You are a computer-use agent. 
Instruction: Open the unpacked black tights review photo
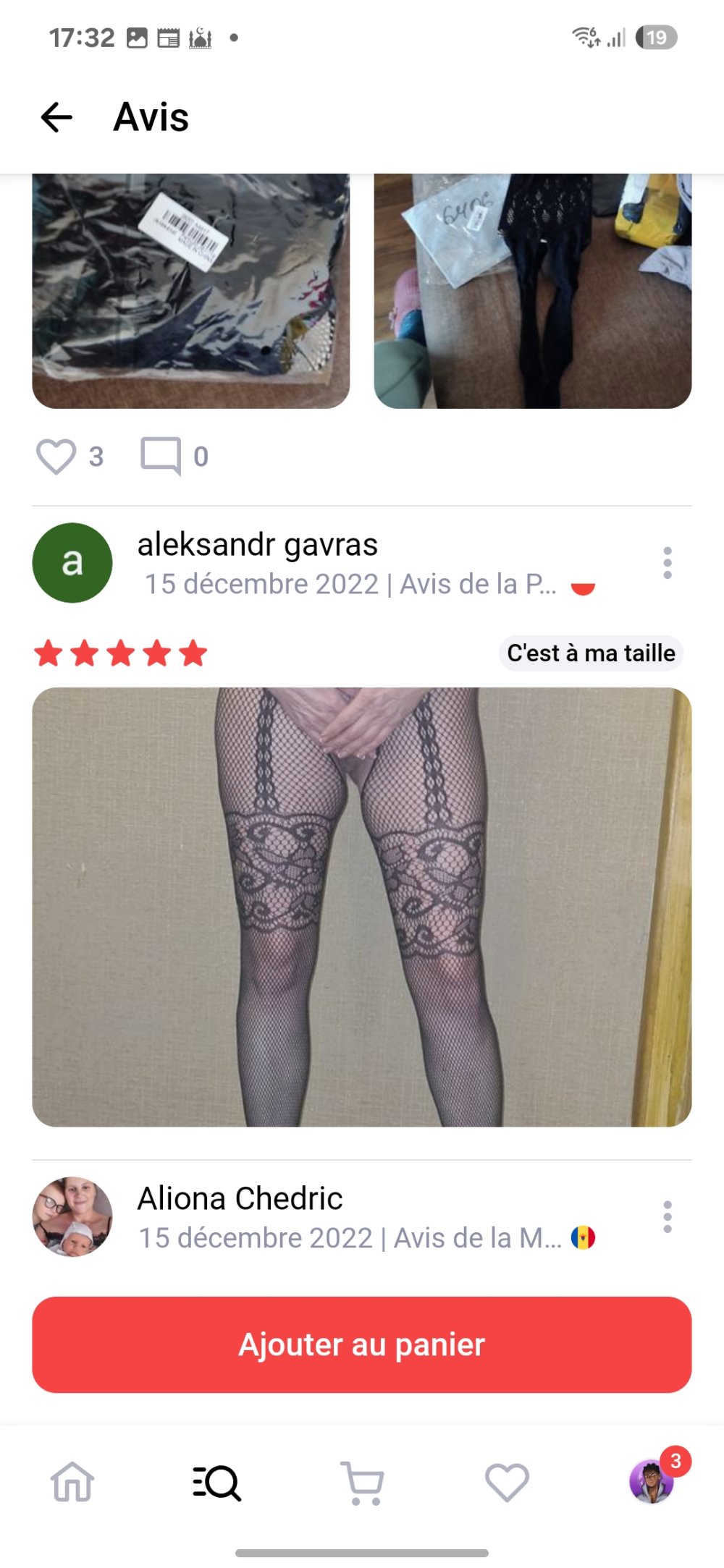pos(533,291)
